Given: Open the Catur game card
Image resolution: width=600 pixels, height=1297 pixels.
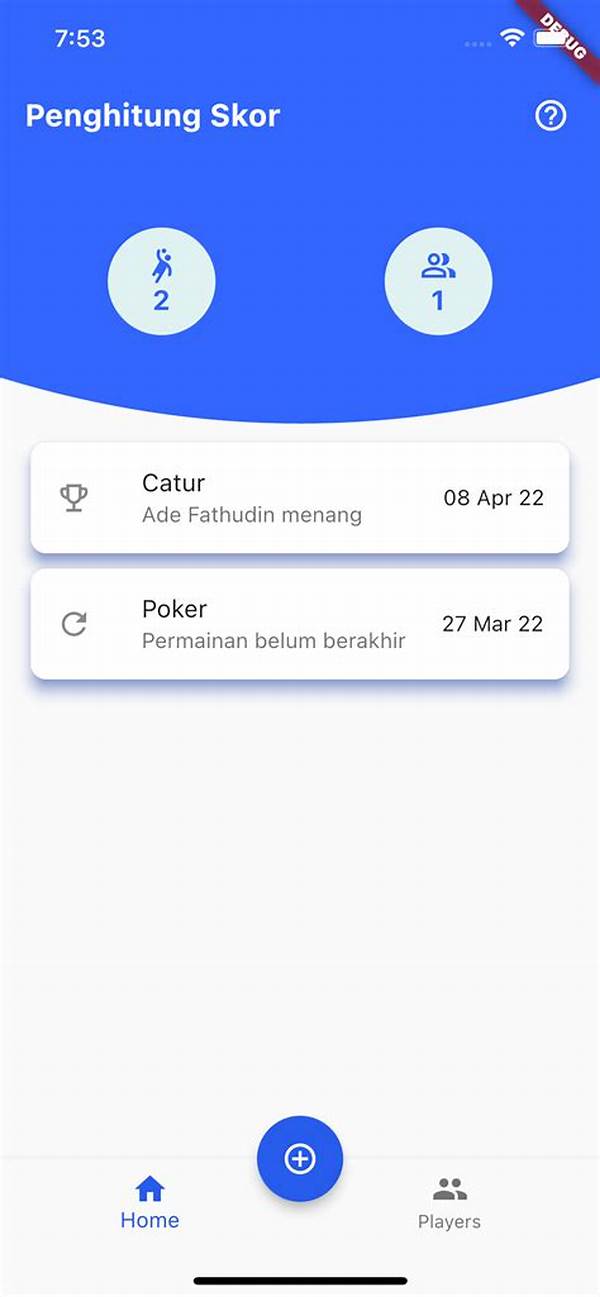Looking at the screenshot, I should point(300,498).
